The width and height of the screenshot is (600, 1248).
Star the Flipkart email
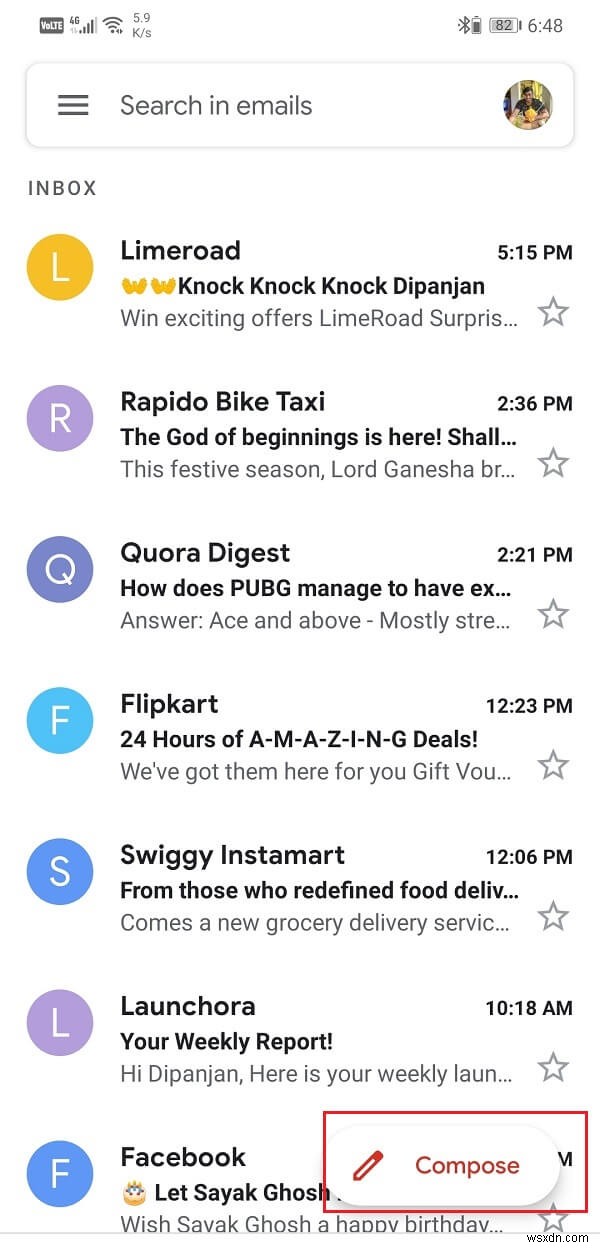coord(553,765)
